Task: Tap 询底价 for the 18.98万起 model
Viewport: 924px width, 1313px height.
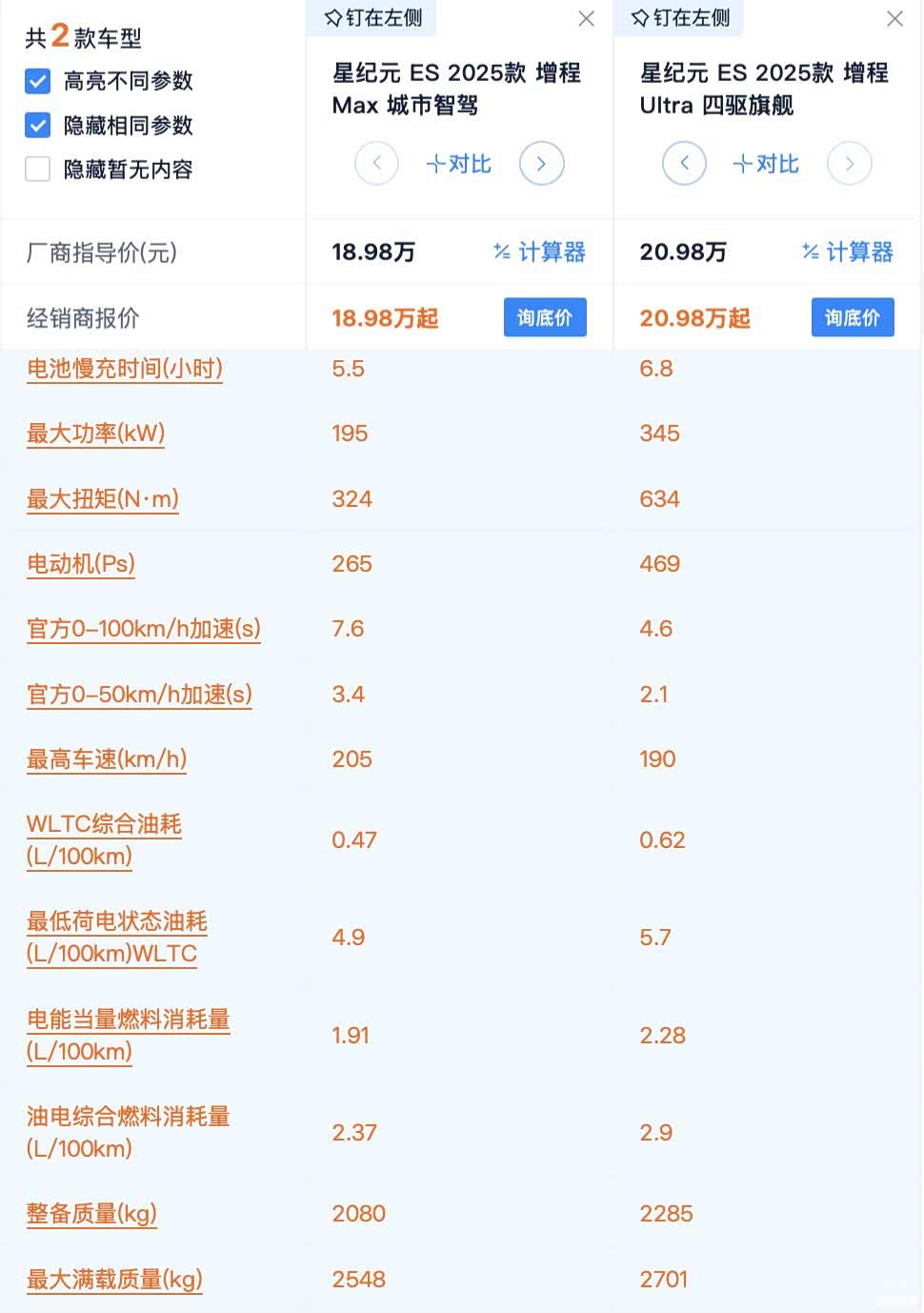Action: coord(545,317)
